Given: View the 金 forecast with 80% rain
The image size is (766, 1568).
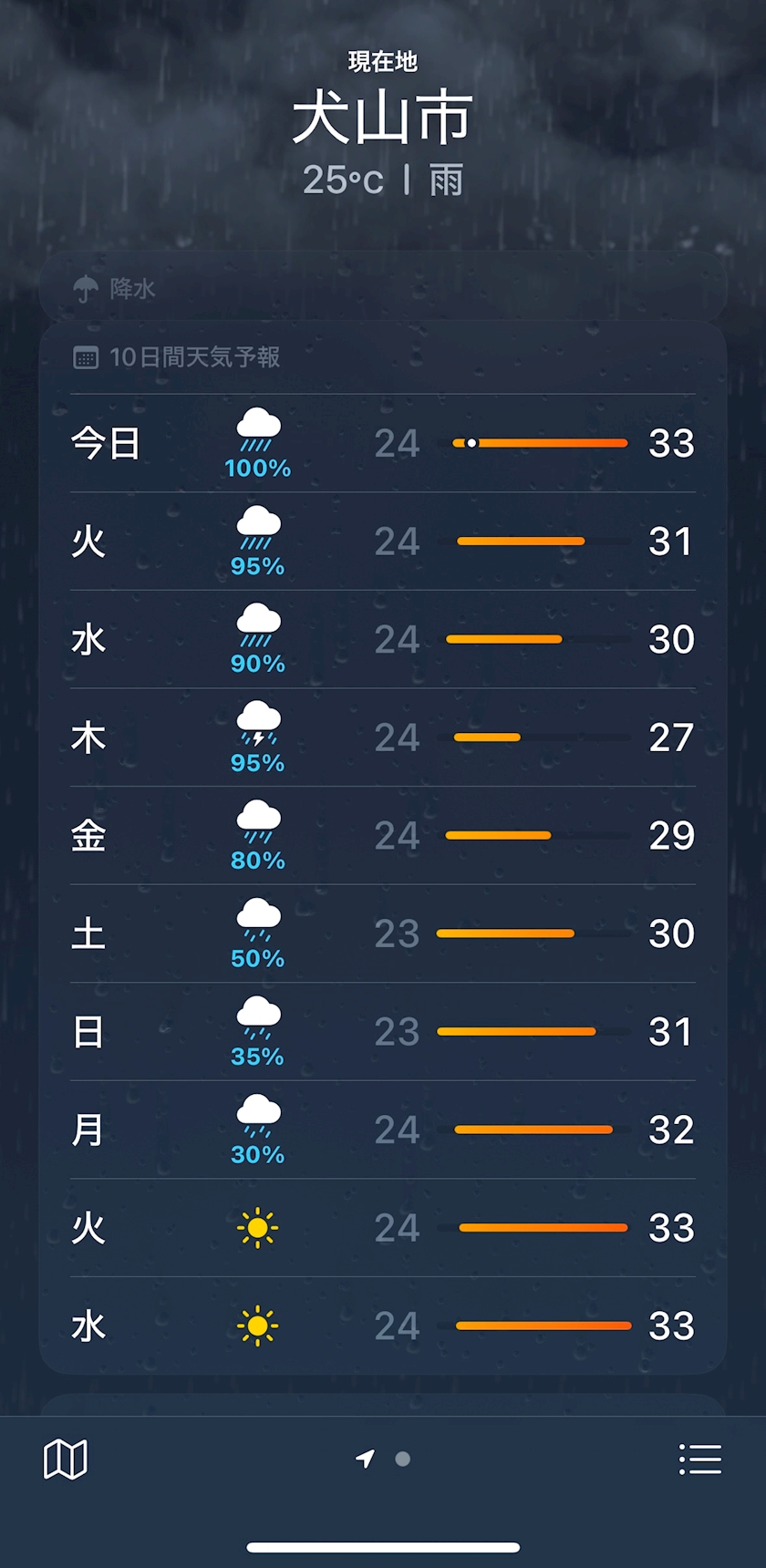Looking at the screenshot, I should (383, 836).
